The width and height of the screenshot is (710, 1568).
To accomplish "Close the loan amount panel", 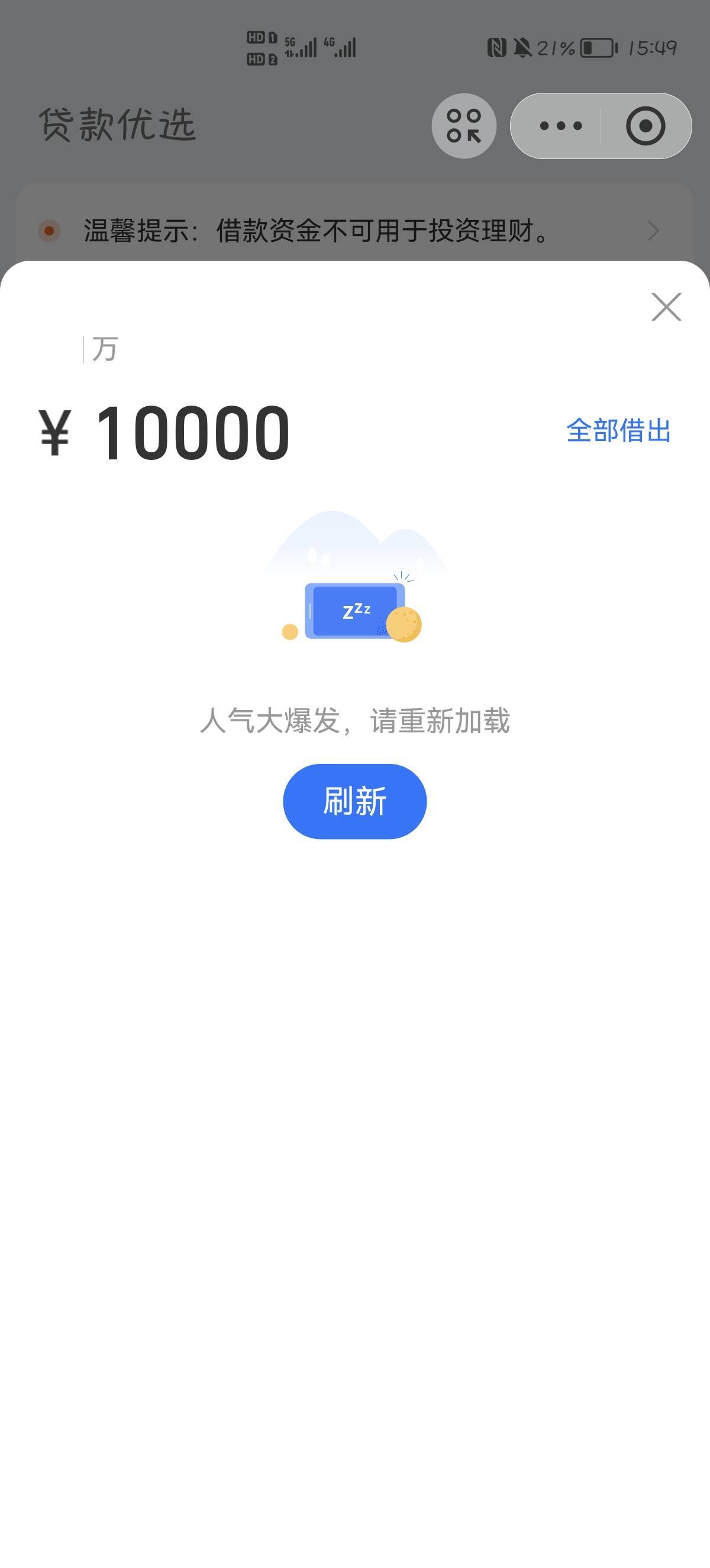I will pos(666,307).
